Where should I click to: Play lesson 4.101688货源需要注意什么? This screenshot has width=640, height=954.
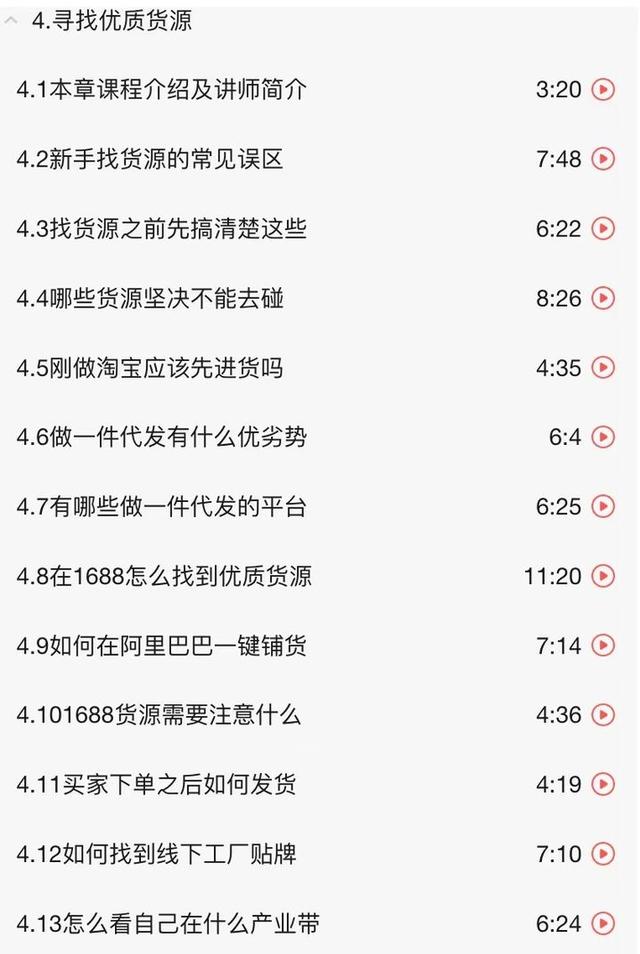pos(603,715)
